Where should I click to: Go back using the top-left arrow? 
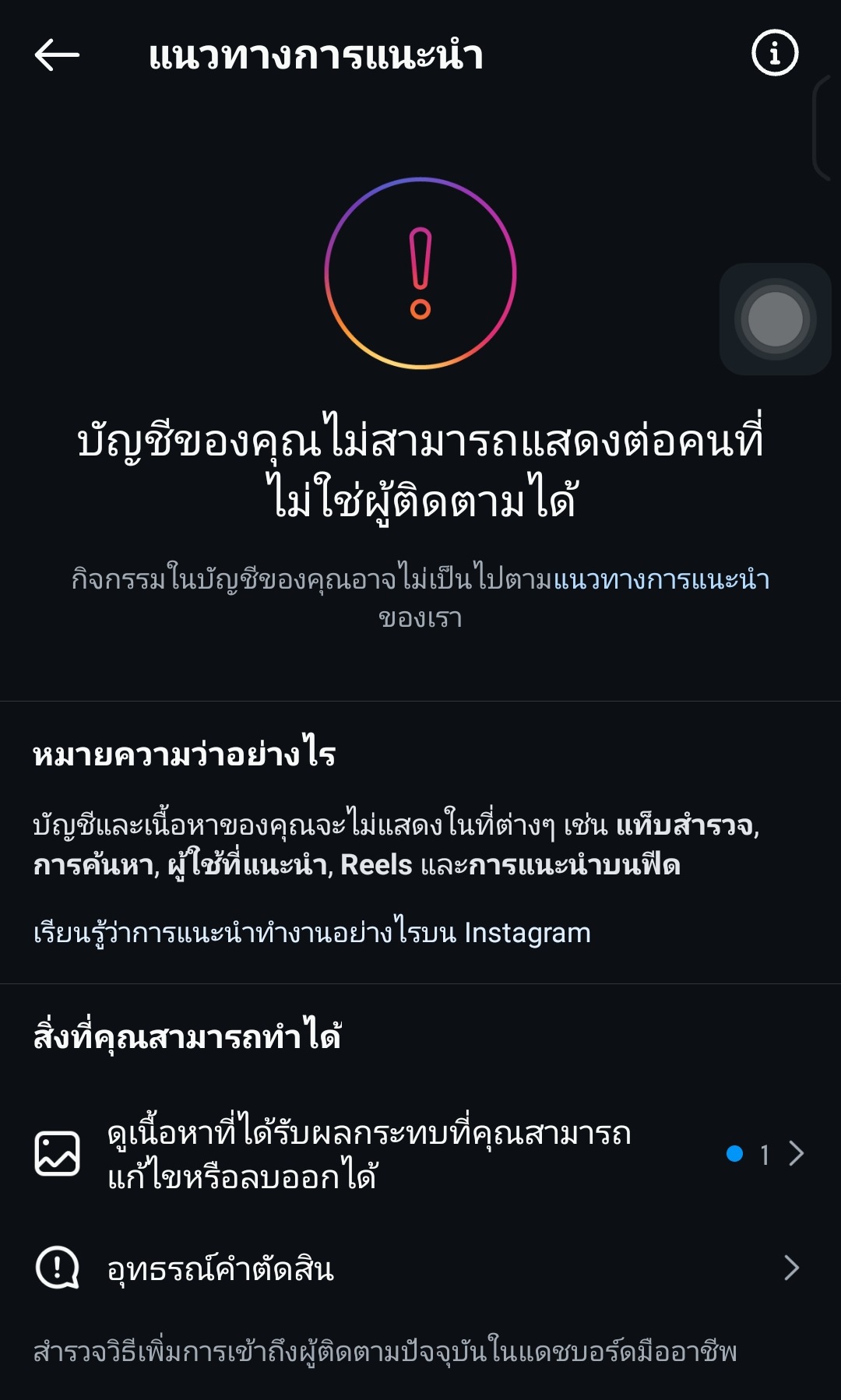57,55
